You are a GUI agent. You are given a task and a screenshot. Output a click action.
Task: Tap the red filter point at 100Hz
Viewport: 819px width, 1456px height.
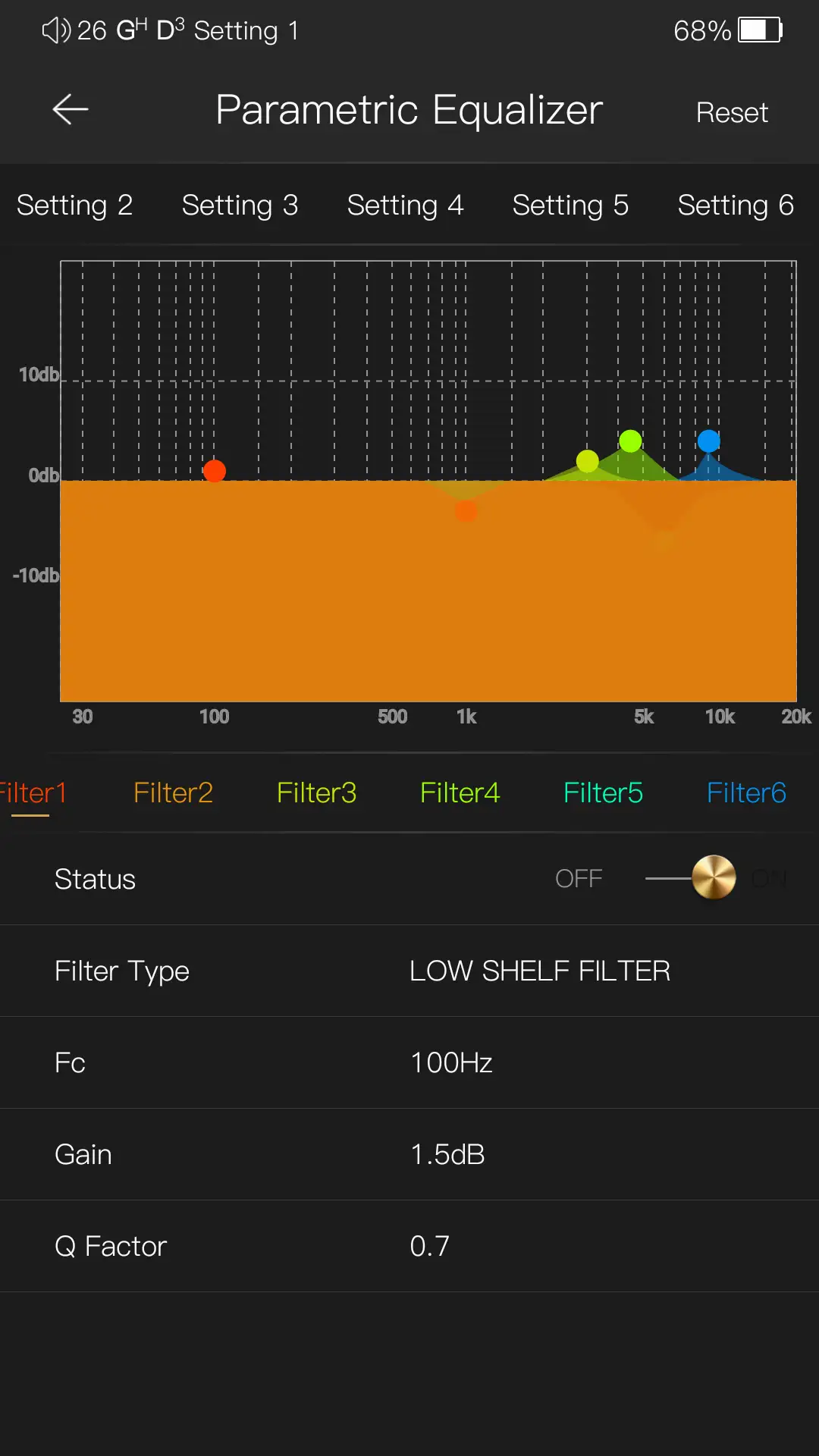[215, 471]
